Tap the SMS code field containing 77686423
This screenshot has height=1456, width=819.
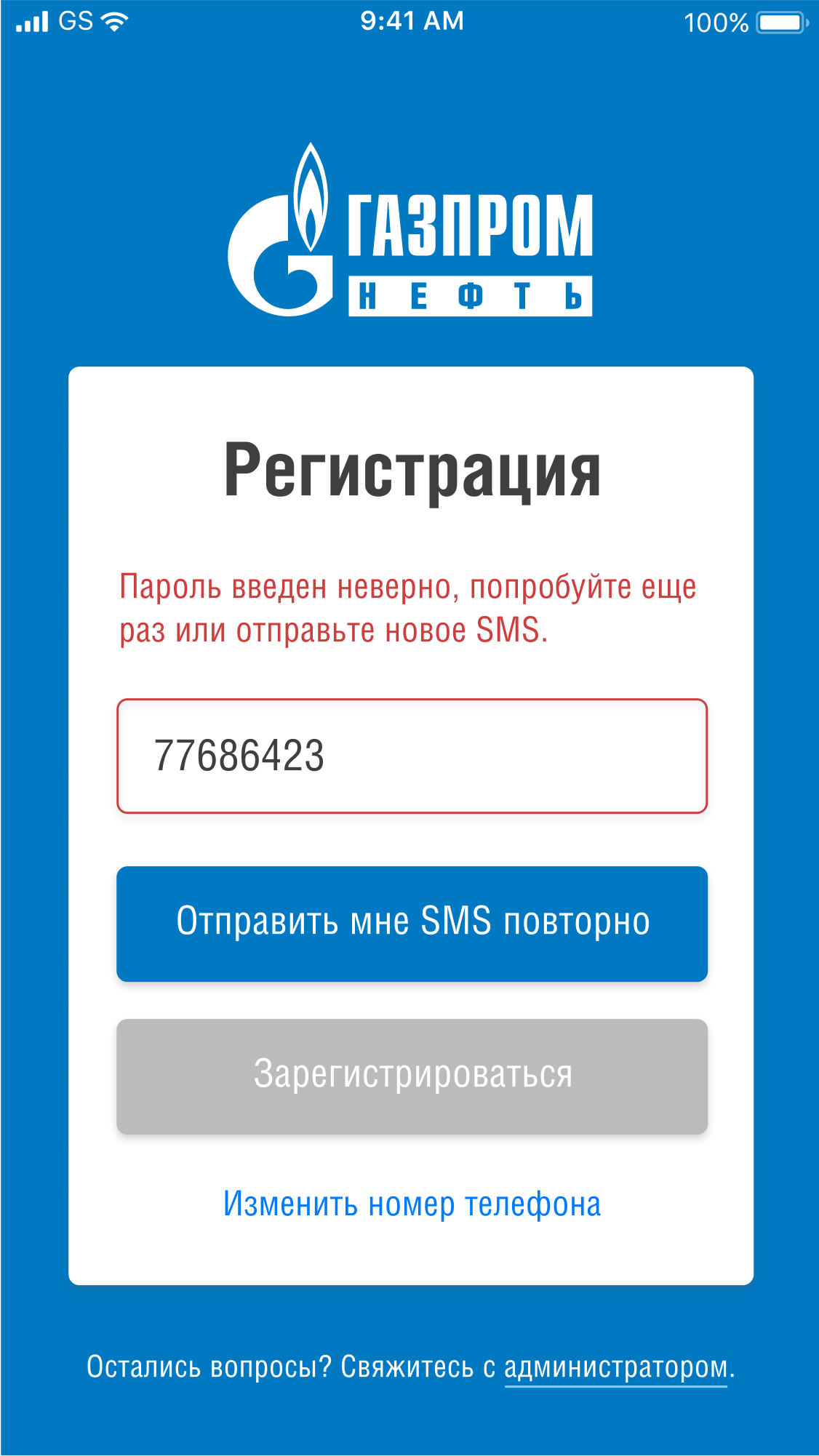pos(412,756)
